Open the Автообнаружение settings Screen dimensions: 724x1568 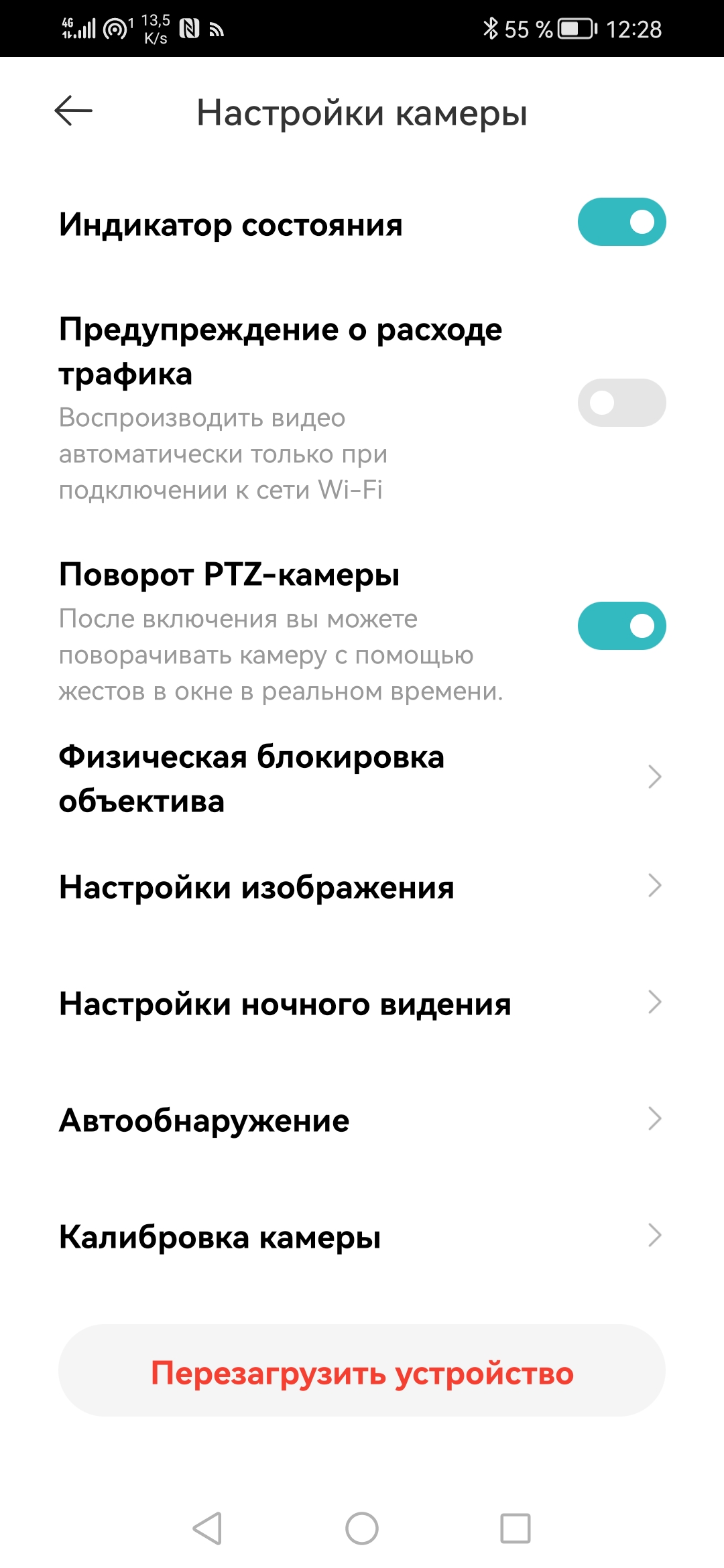tap(362, 1120)
